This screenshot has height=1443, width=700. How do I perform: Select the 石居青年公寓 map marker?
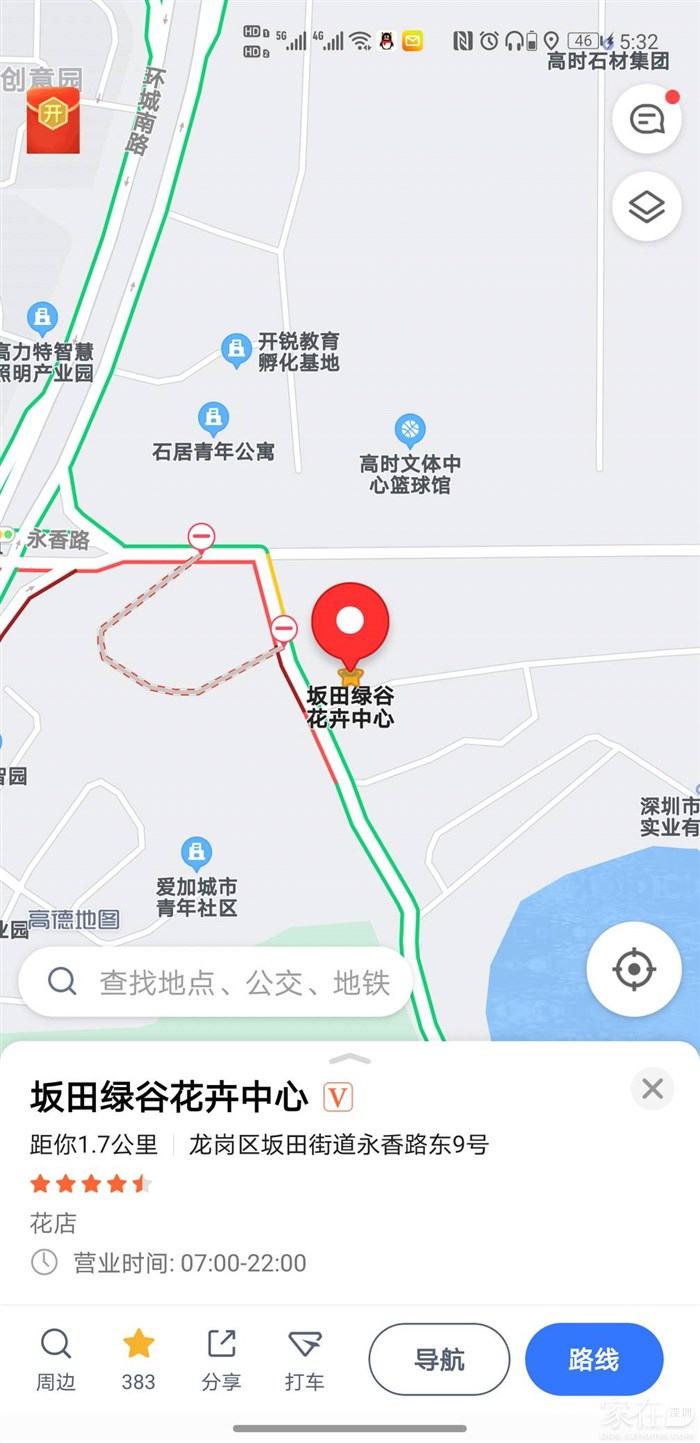point(213,418)
